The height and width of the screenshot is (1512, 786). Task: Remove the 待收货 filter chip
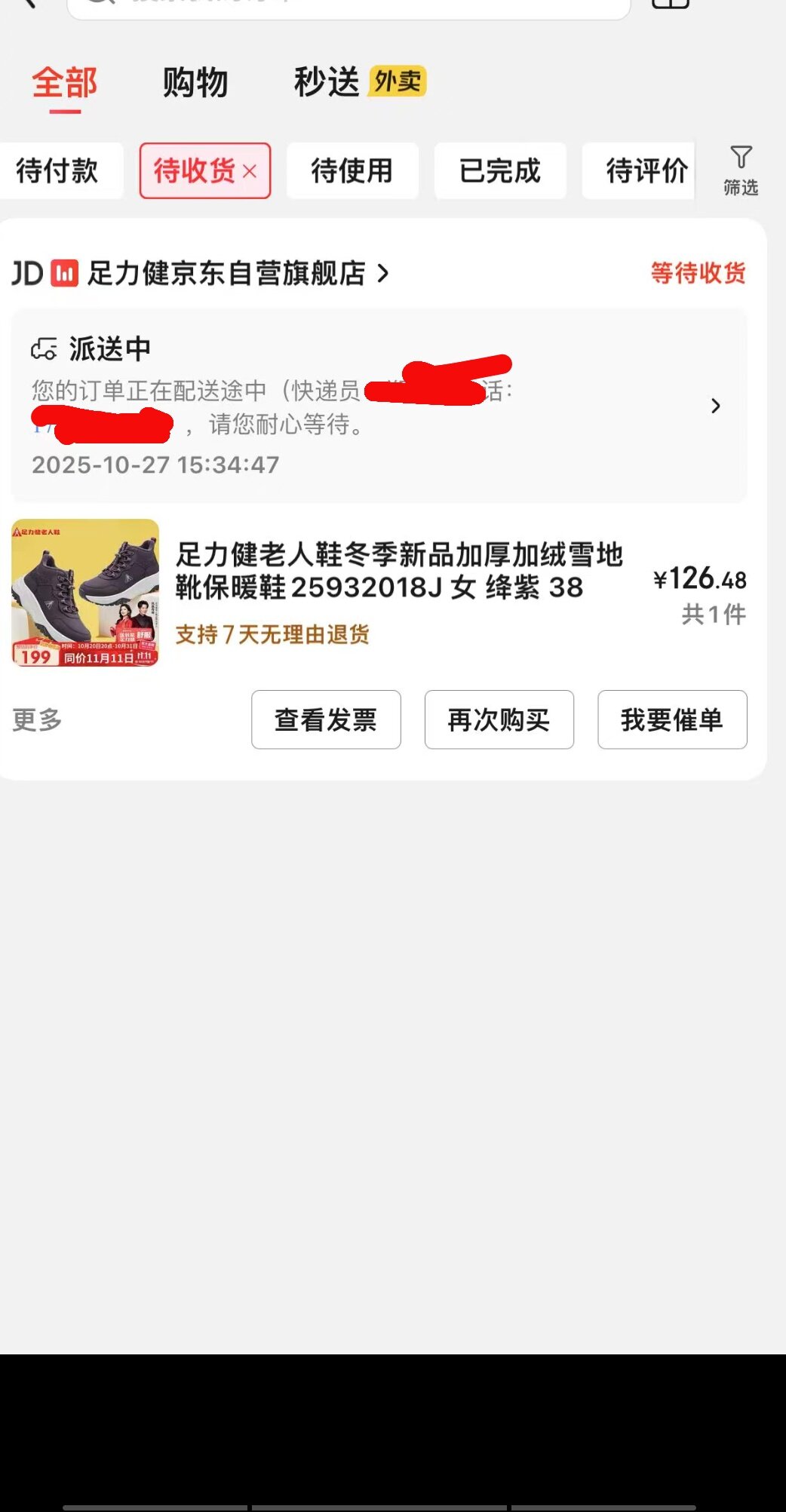[250, 172]
